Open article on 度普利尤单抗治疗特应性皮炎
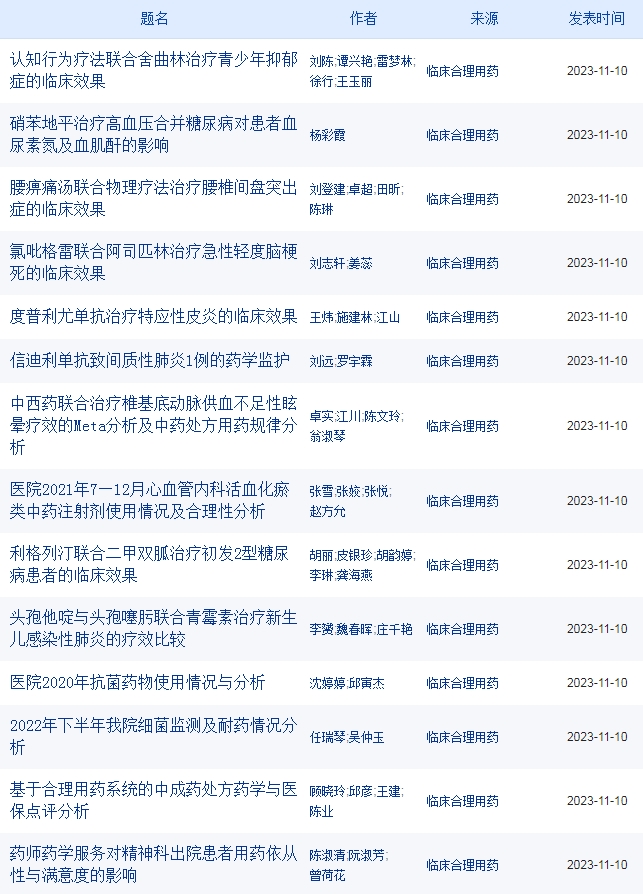This screenshot has width=643, height=894. tap(153, 316)
